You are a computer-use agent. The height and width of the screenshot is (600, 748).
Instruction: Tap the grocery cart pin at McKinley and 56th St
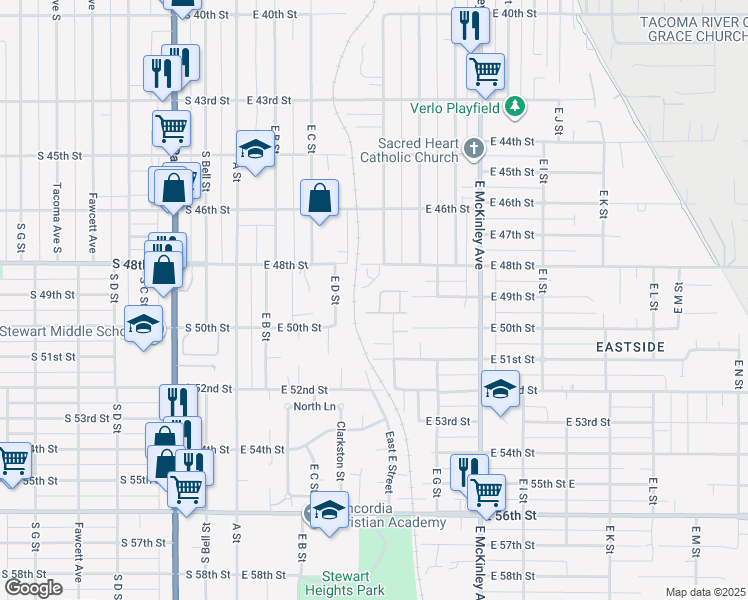pyautogui.click(x=487, y=490)
